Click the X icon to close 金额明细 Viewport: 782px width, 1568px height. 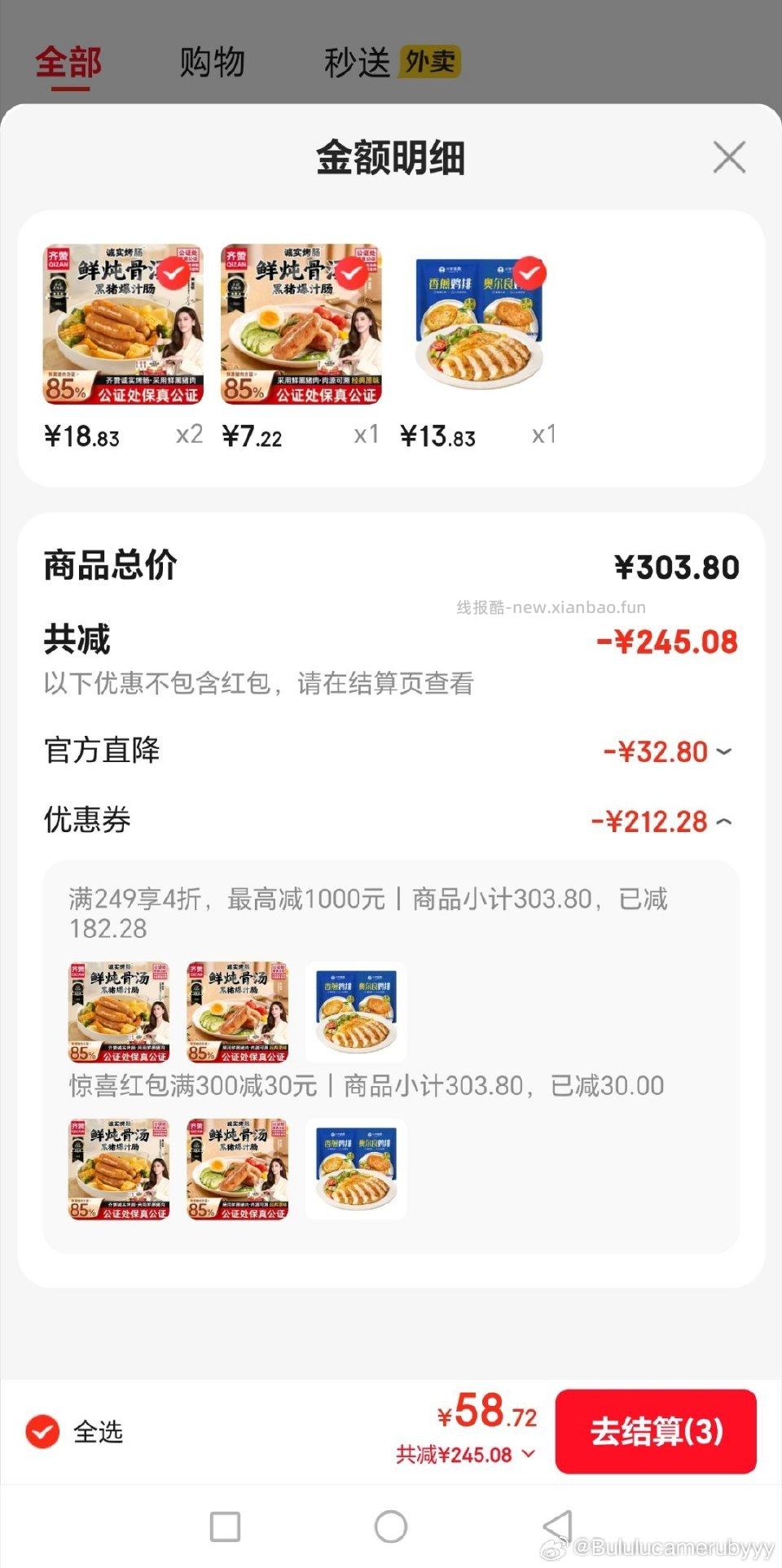pos(729,158)
